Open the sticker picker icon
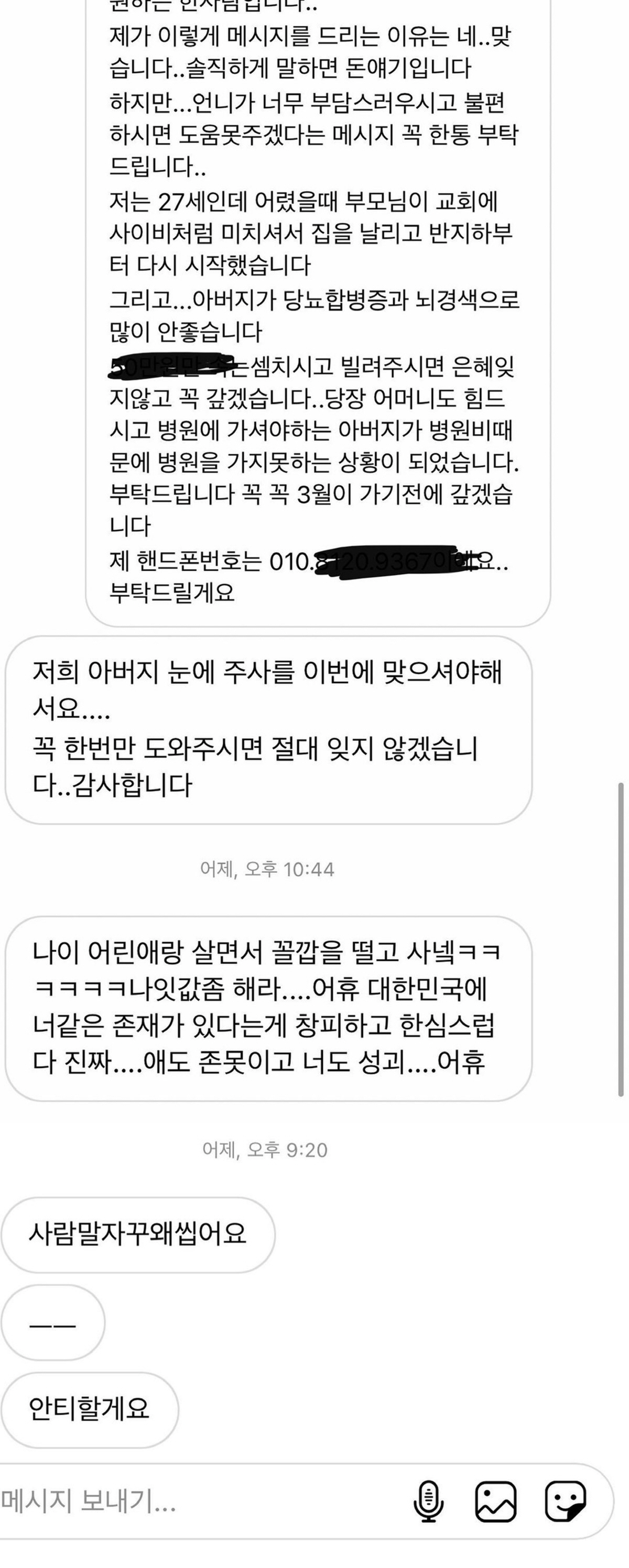 click(565, 1501)
